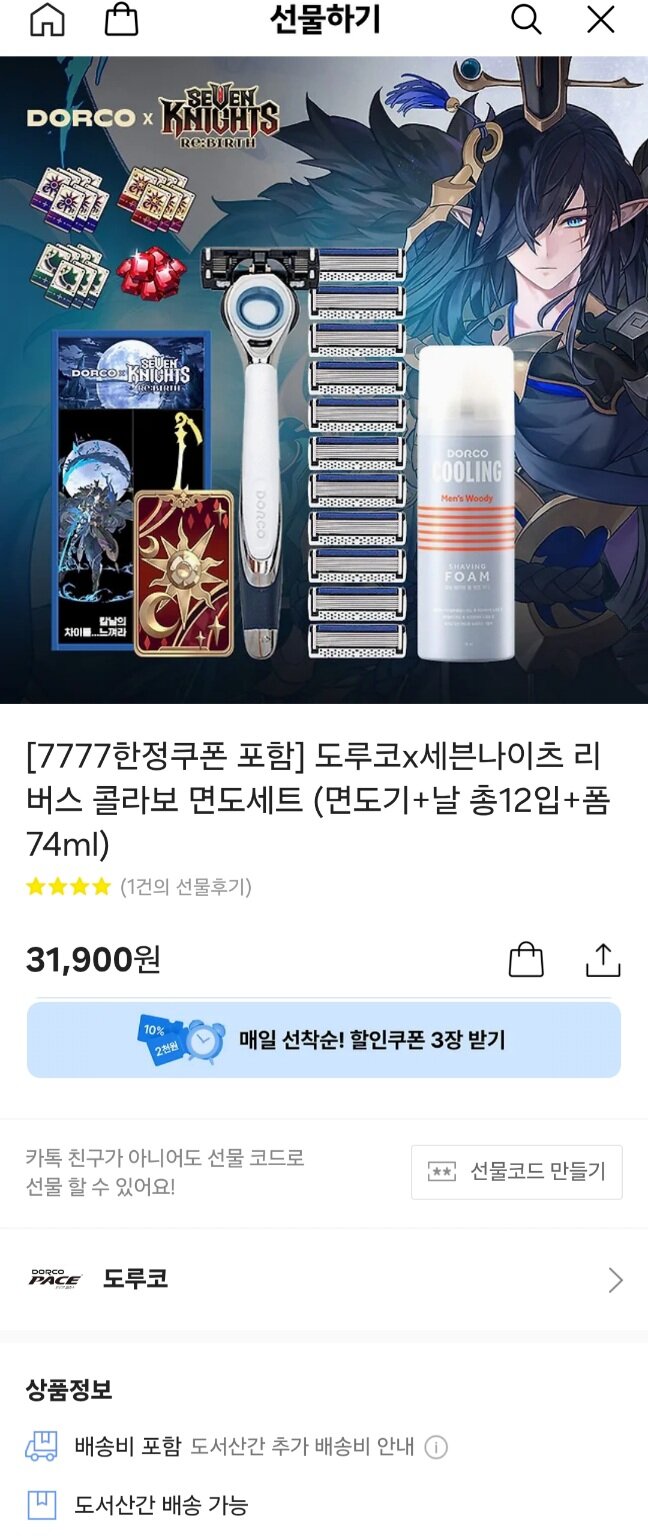Go to the gift shop home
The image size is (648, 1540).
[47, 20]
